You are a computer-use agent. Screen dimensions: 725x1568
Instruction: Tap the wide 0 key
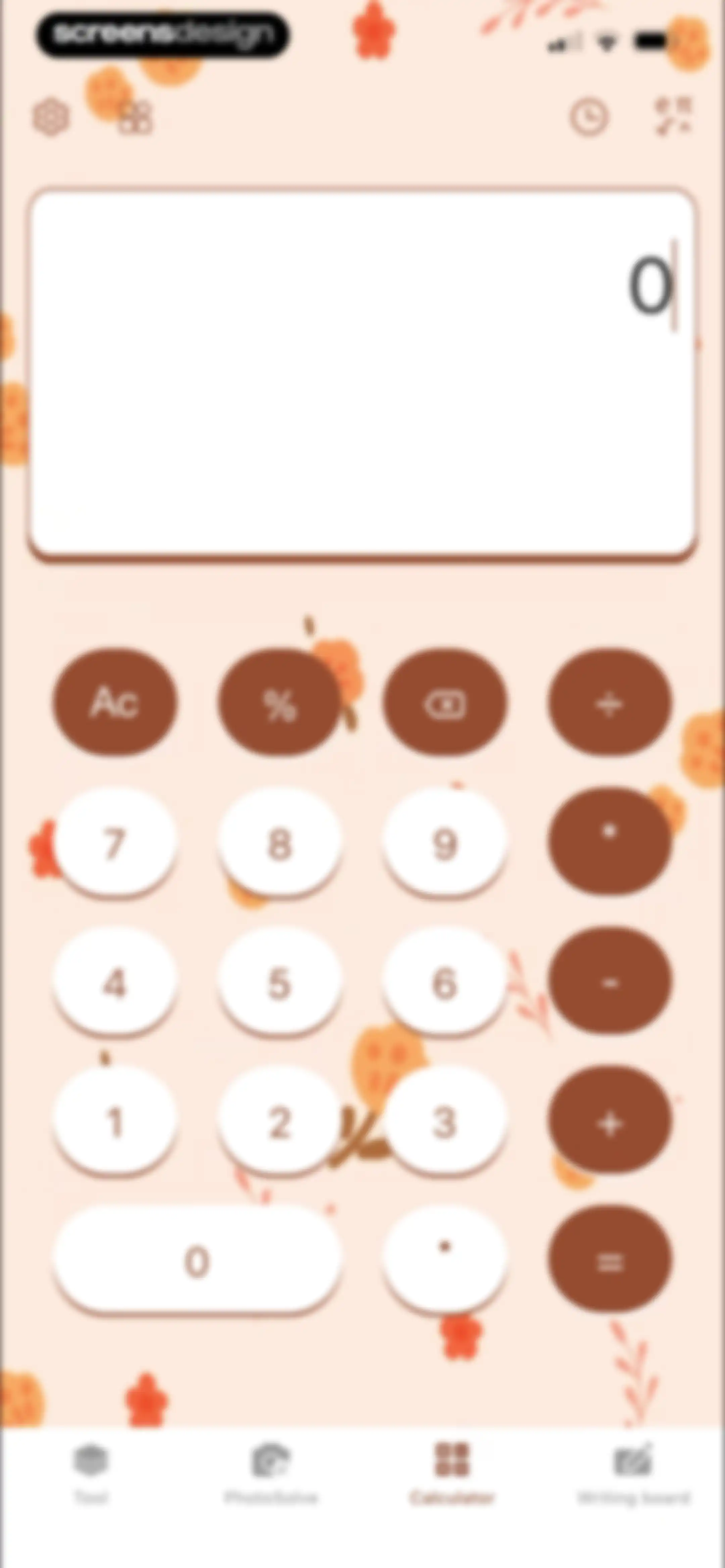[197, 1259]
